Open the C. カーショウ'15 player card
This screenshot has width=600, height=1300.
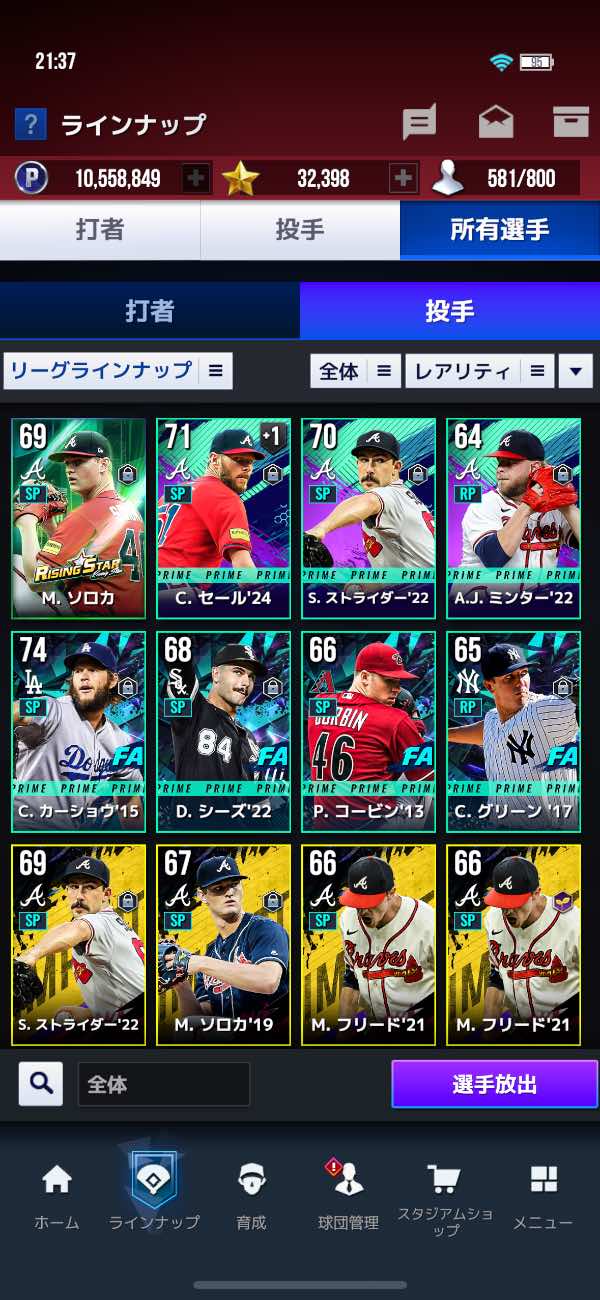coord(79,731)
